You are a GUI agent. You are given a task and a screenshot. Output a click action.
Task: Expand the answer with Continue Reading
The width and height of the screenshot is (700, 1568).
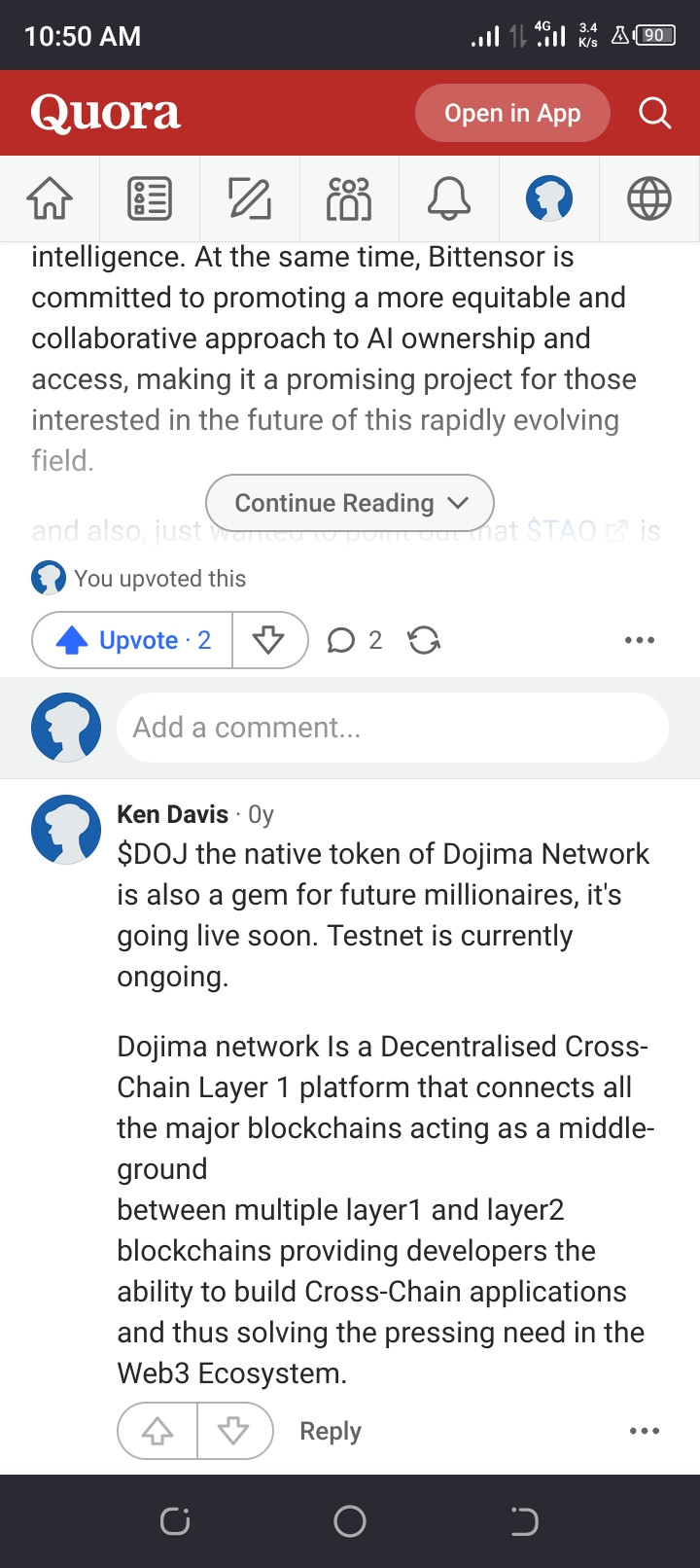pyautogui.click(x=350, y=503)
